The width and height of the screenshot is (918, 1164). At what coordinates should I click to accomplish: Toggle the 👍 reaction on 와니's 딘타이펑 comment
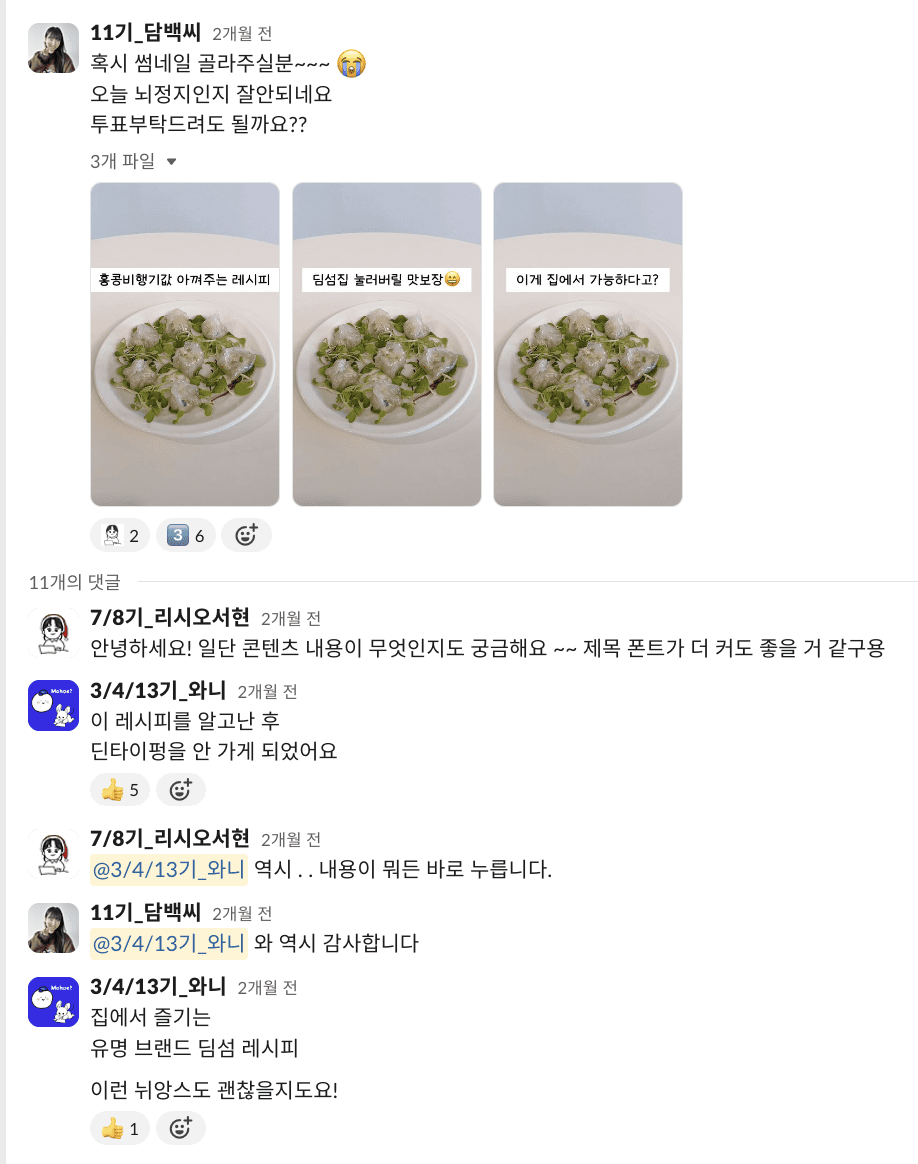119,790
